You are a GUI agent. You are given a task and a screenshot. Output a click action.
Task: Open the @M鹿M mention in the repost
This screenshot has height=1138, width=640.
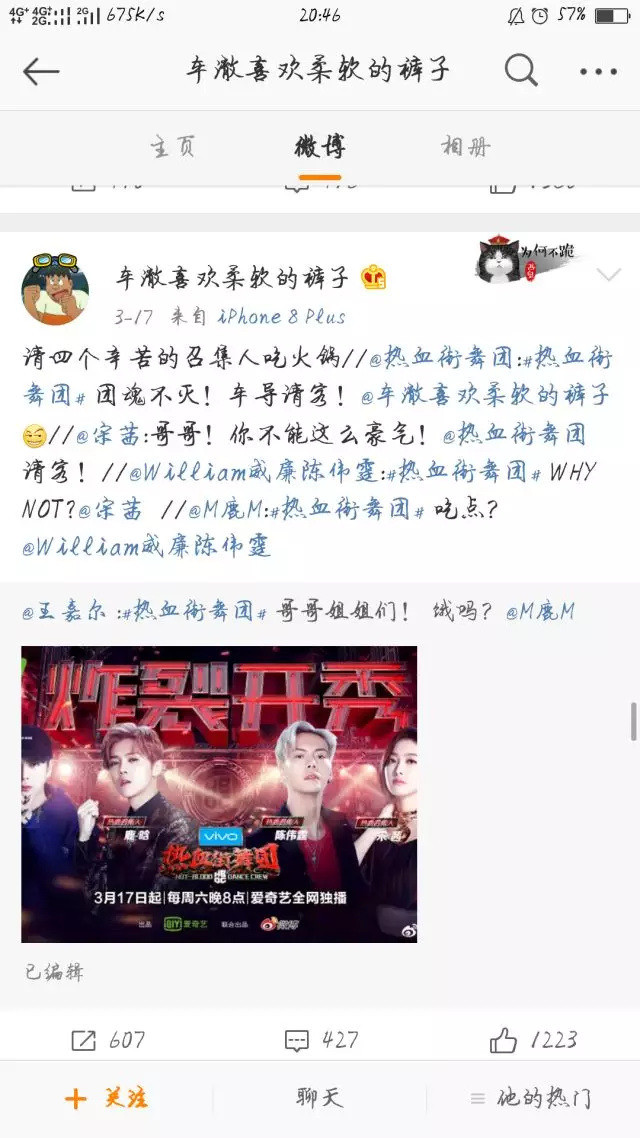pos(540,612)
